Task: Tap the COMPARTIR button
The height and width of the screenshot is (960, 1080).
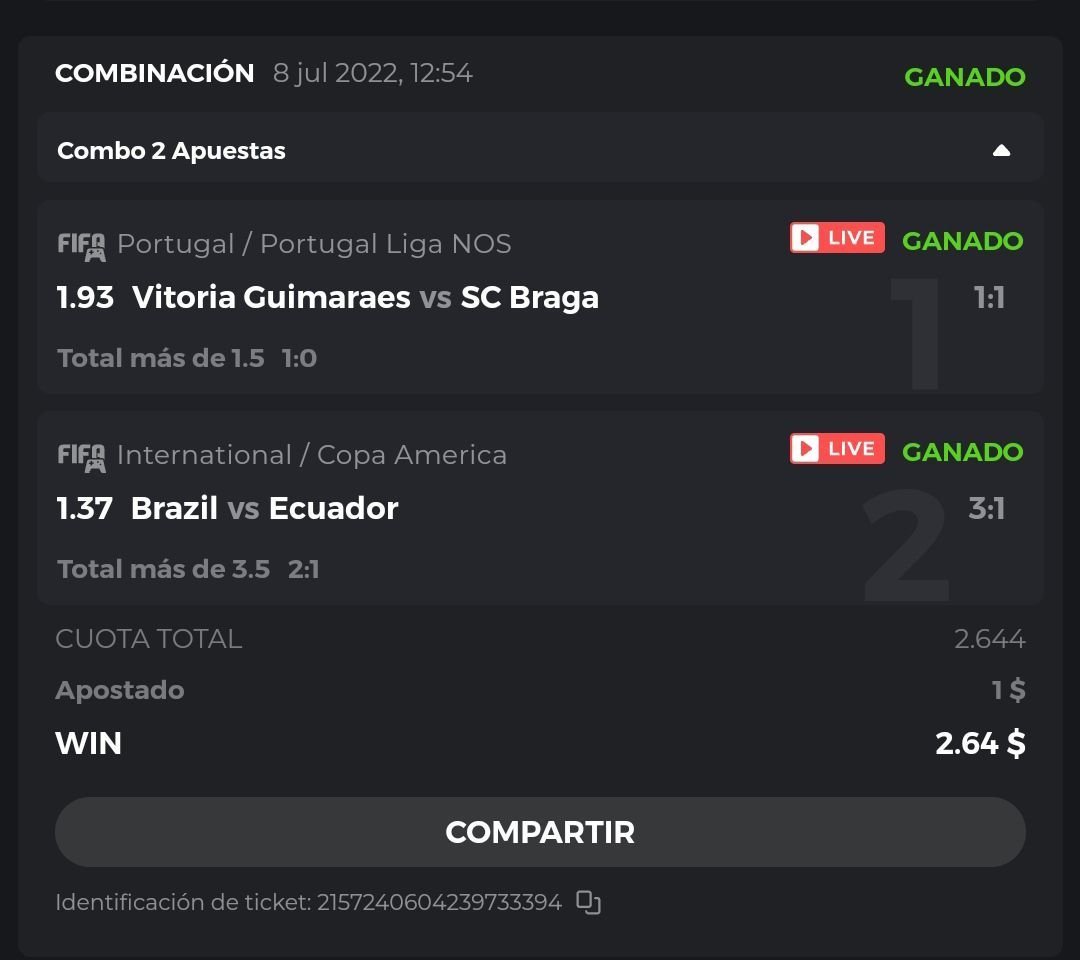Action: pos(540,832)
